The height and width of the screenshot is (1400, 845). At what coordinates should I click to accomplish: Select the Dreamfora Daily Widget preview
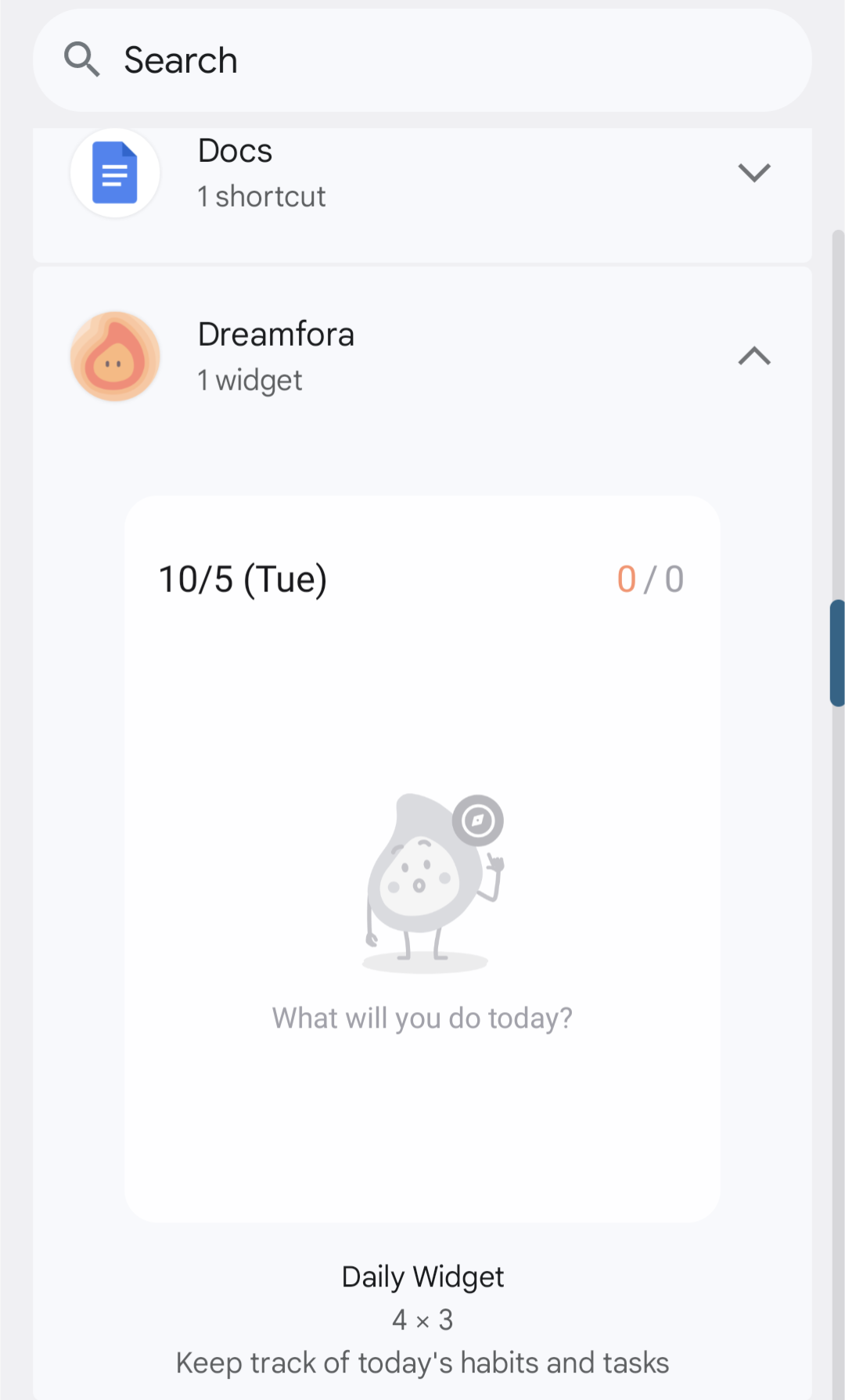(422, 858)
